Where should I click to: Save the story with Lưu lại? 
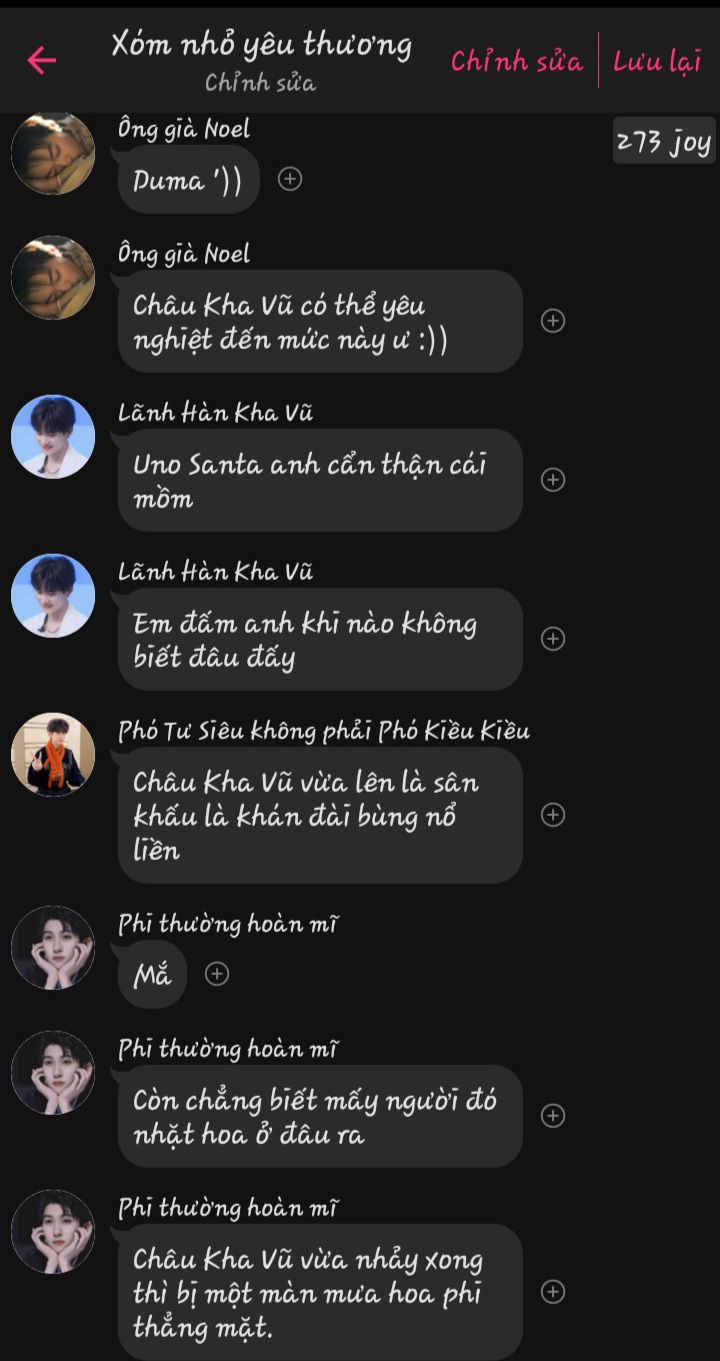point(657,61)
